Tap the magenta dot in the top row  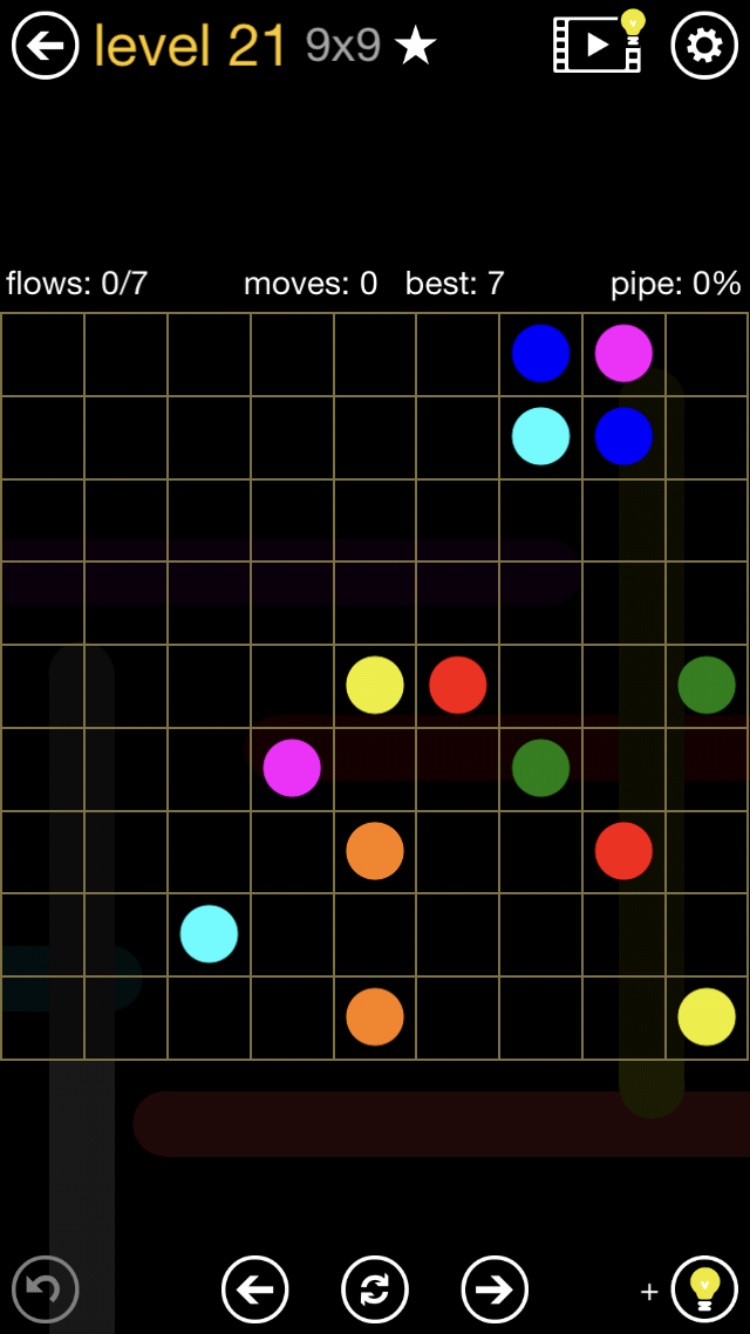click(624, 353)
